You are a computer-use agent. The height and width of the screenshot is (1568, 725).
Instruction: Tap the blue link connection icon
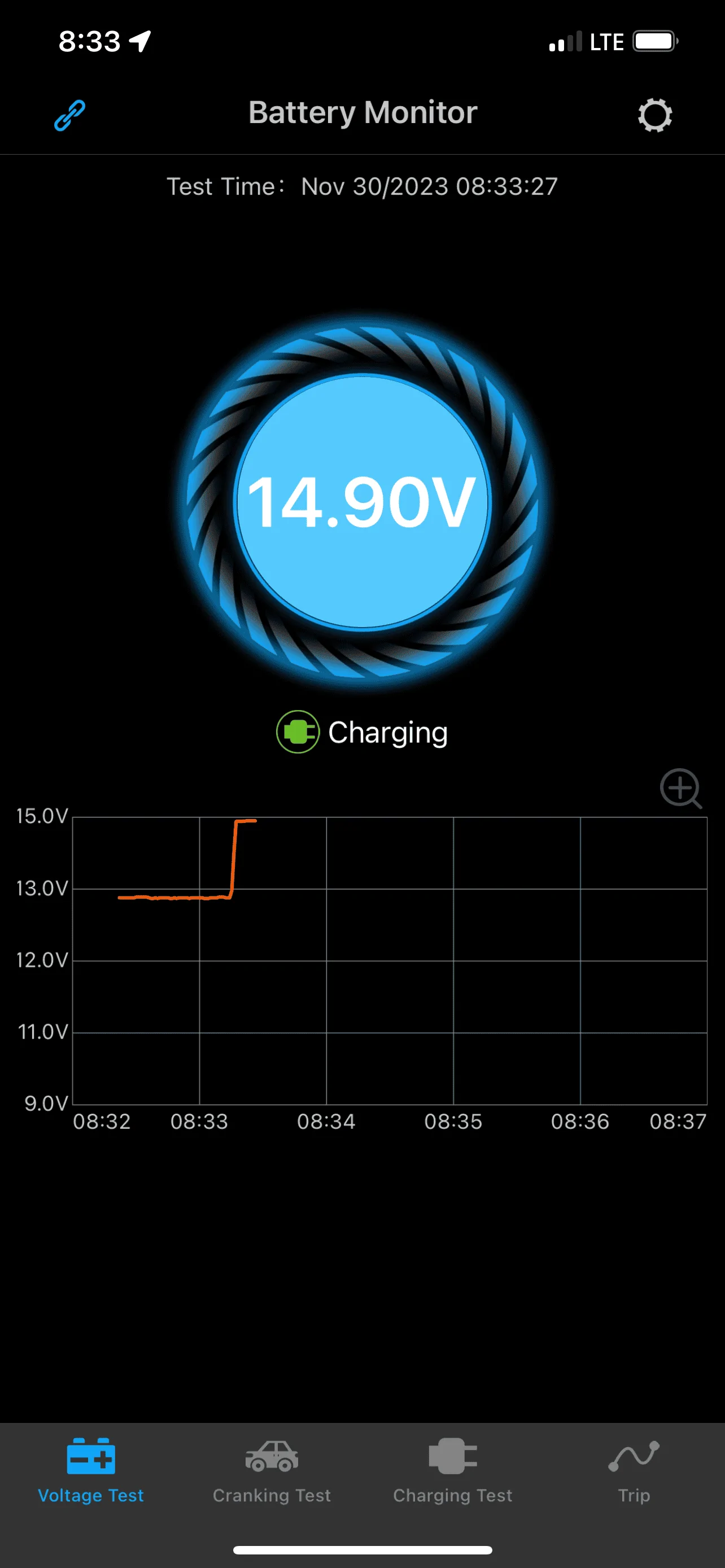(x=69, y=116)
